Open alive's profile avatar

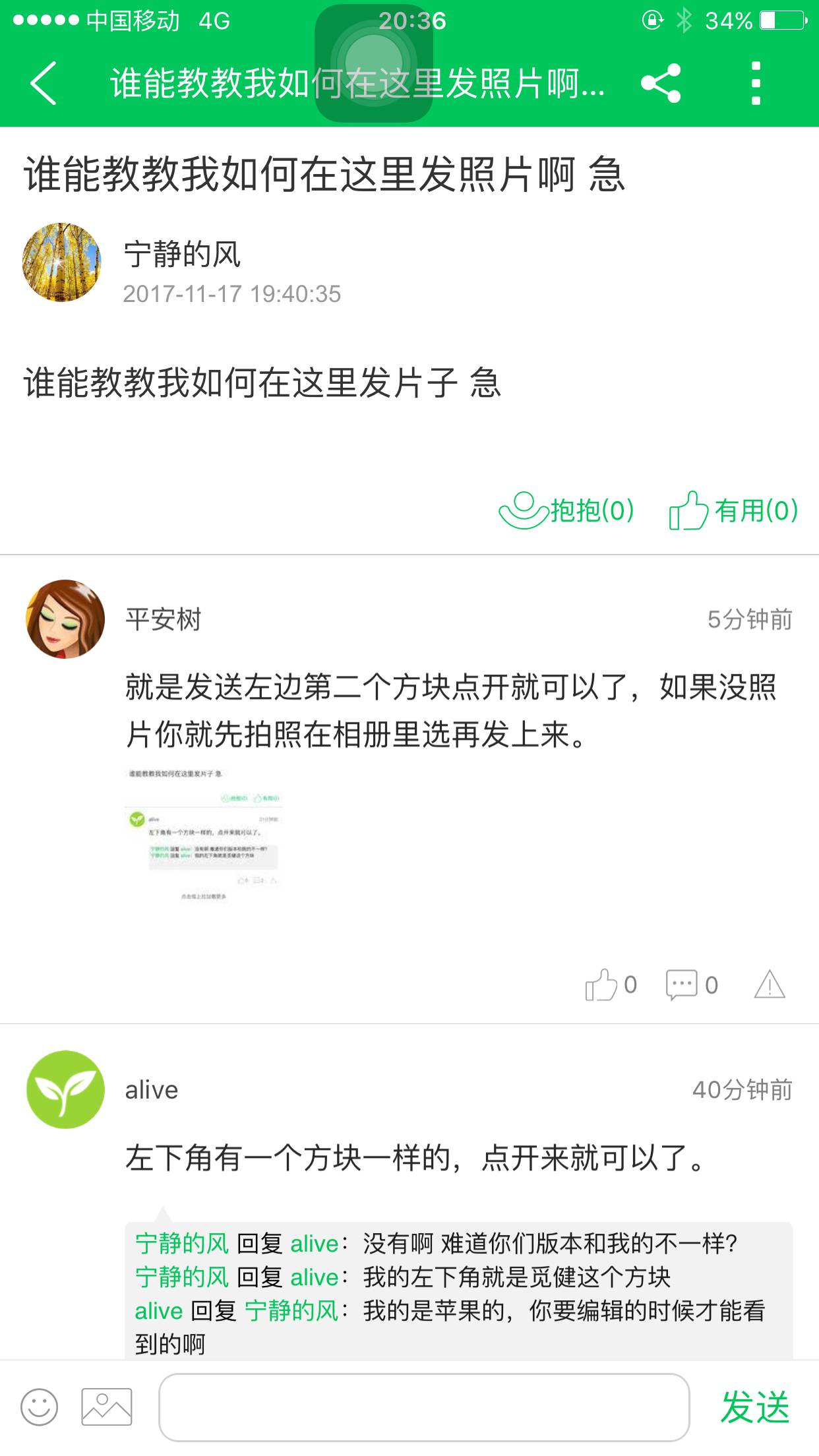point(65,1089)
